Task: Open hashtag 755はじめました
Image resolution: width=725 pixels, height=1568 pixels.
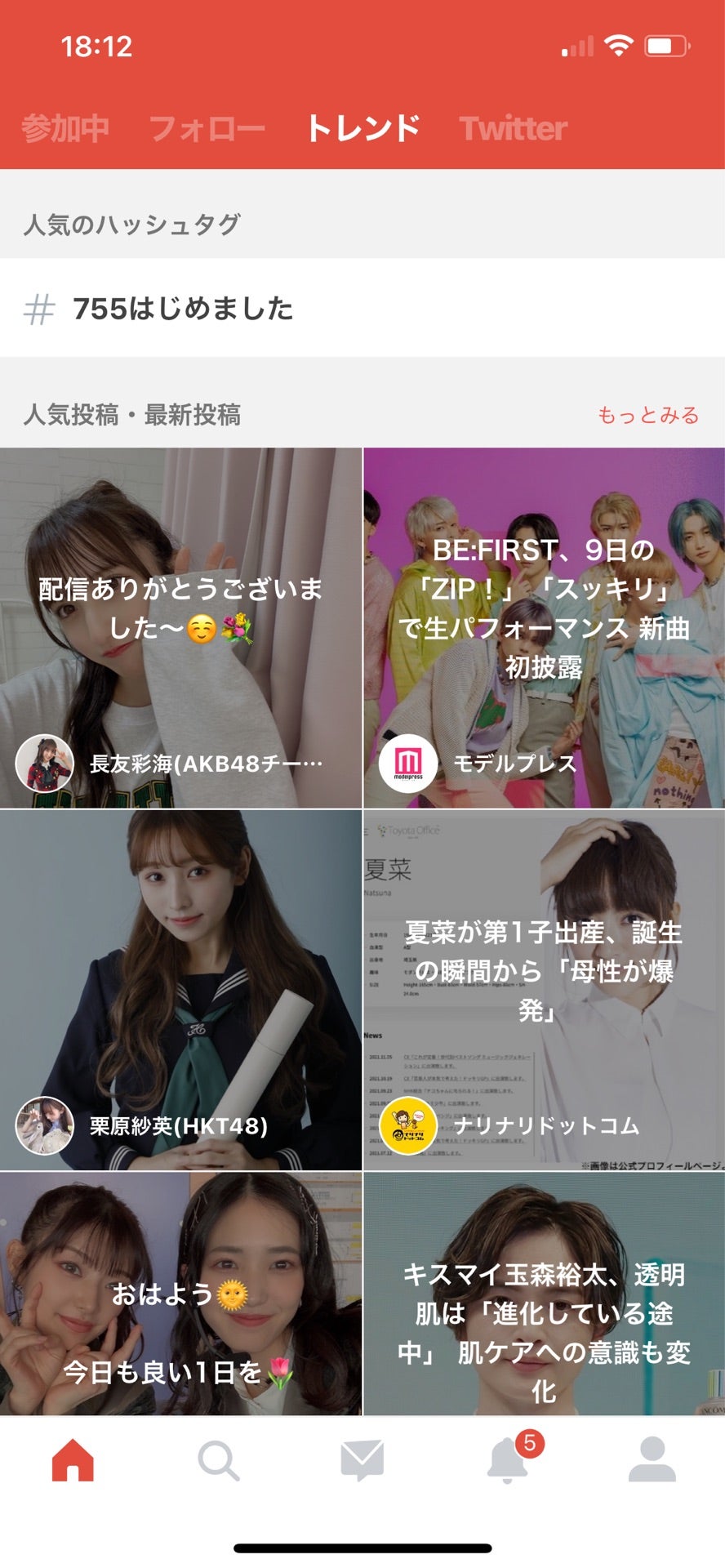Action: (x=183, y=309)
